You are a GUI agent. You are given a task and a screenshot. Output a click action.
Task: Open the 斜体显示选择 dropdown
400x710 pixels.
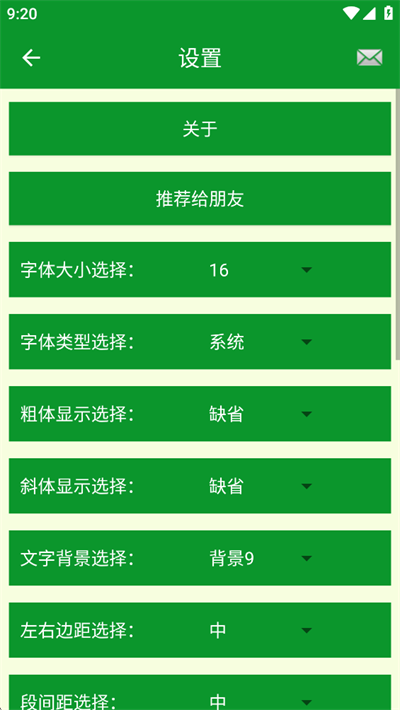point(261,486)
